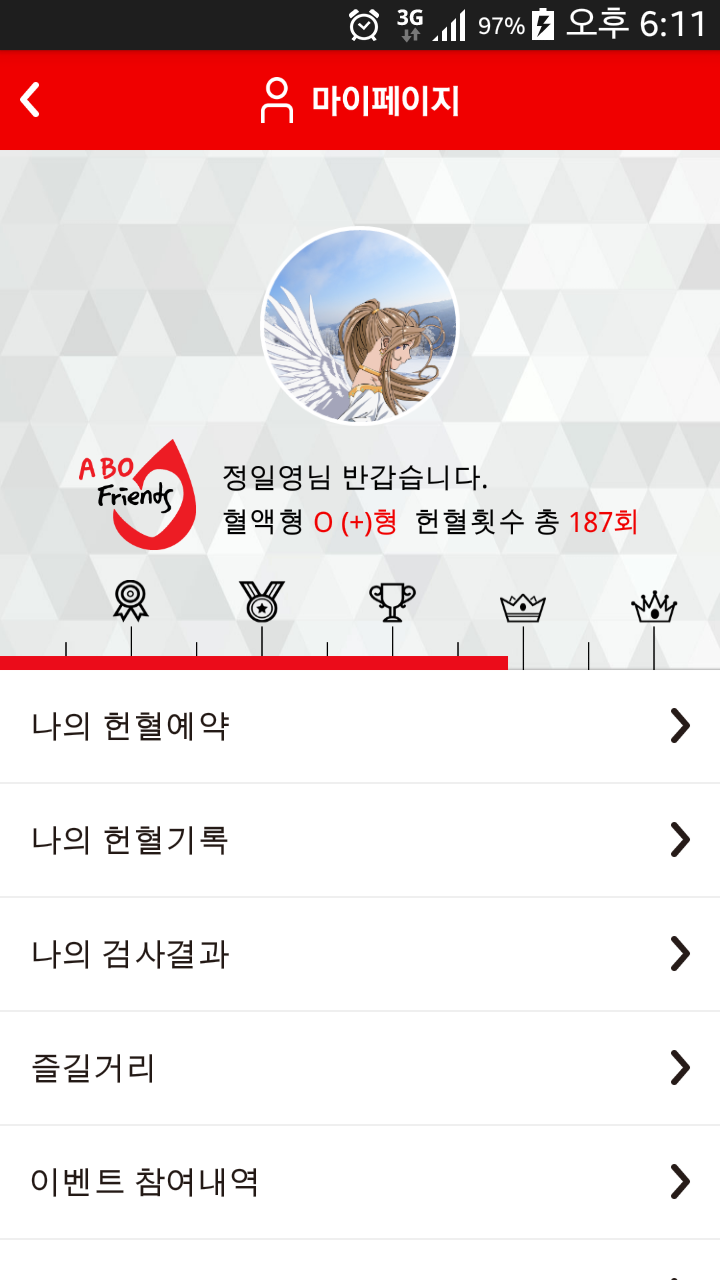Open 나의 헌혈예약
Viewport: 720px width, 1280px height.
point(360,727)
